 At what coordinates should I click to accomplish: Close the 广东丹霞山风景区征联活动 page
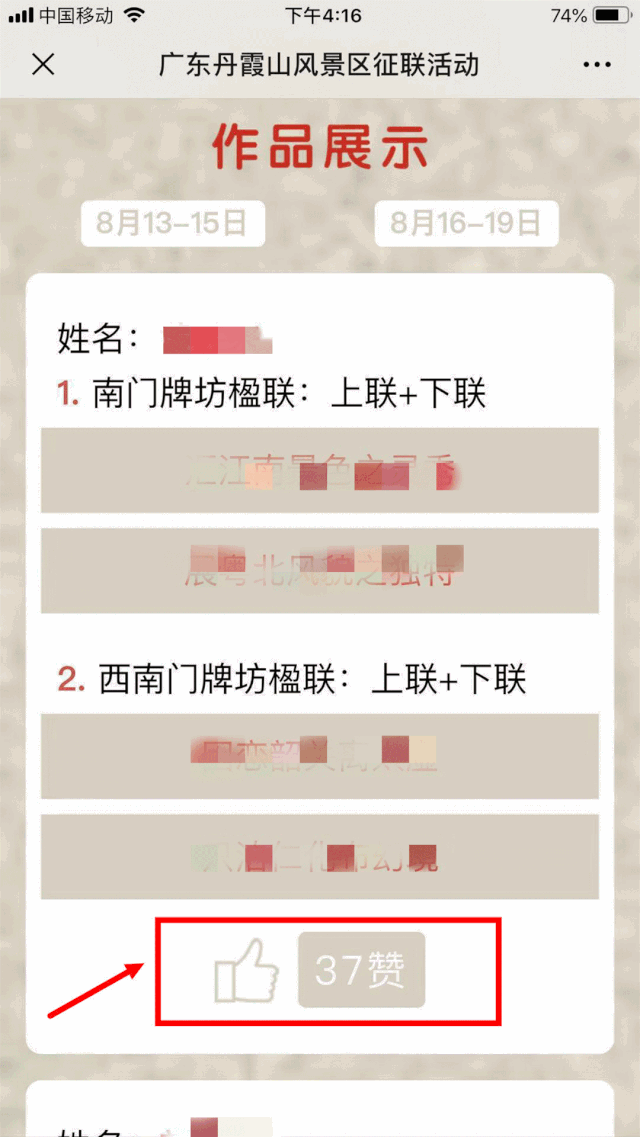43,65
